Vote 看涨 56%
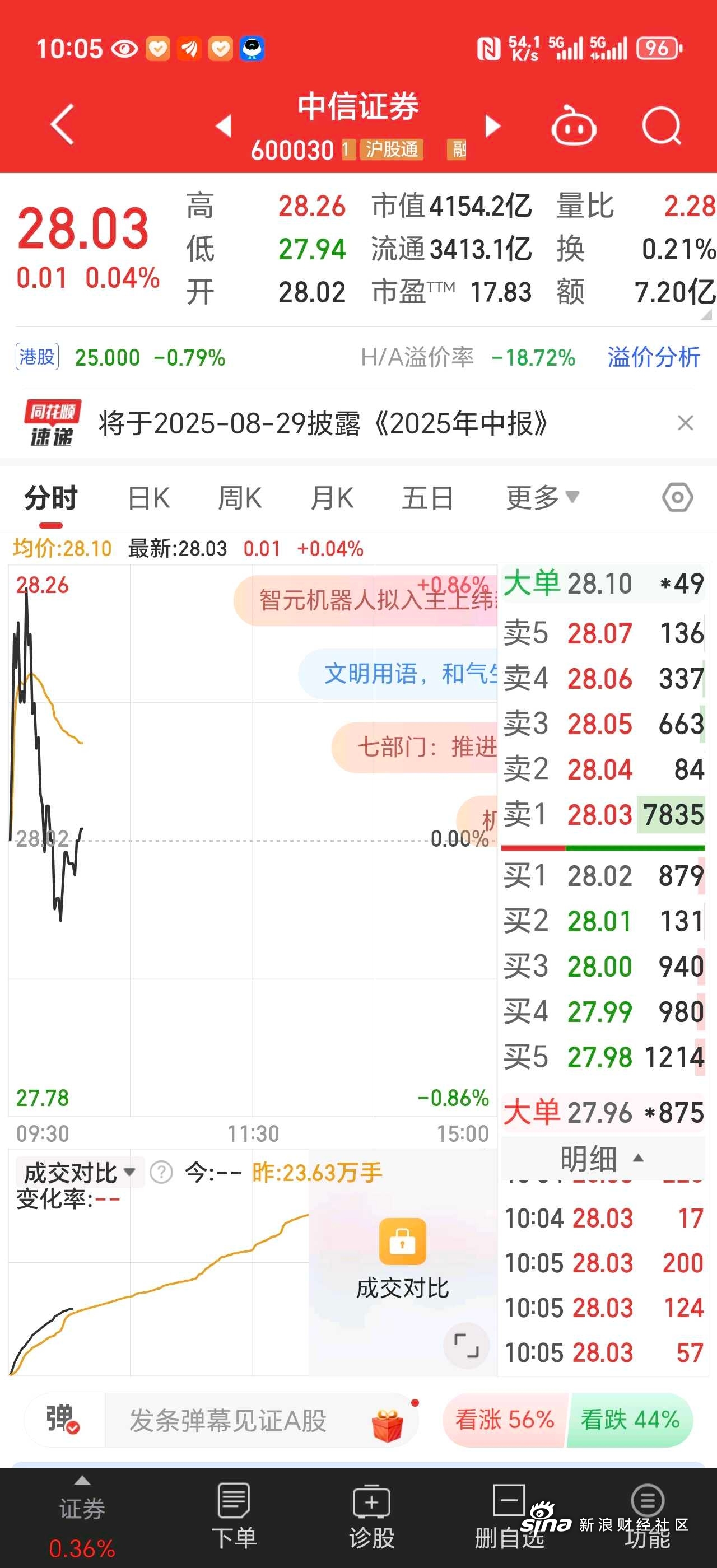 505,1420
